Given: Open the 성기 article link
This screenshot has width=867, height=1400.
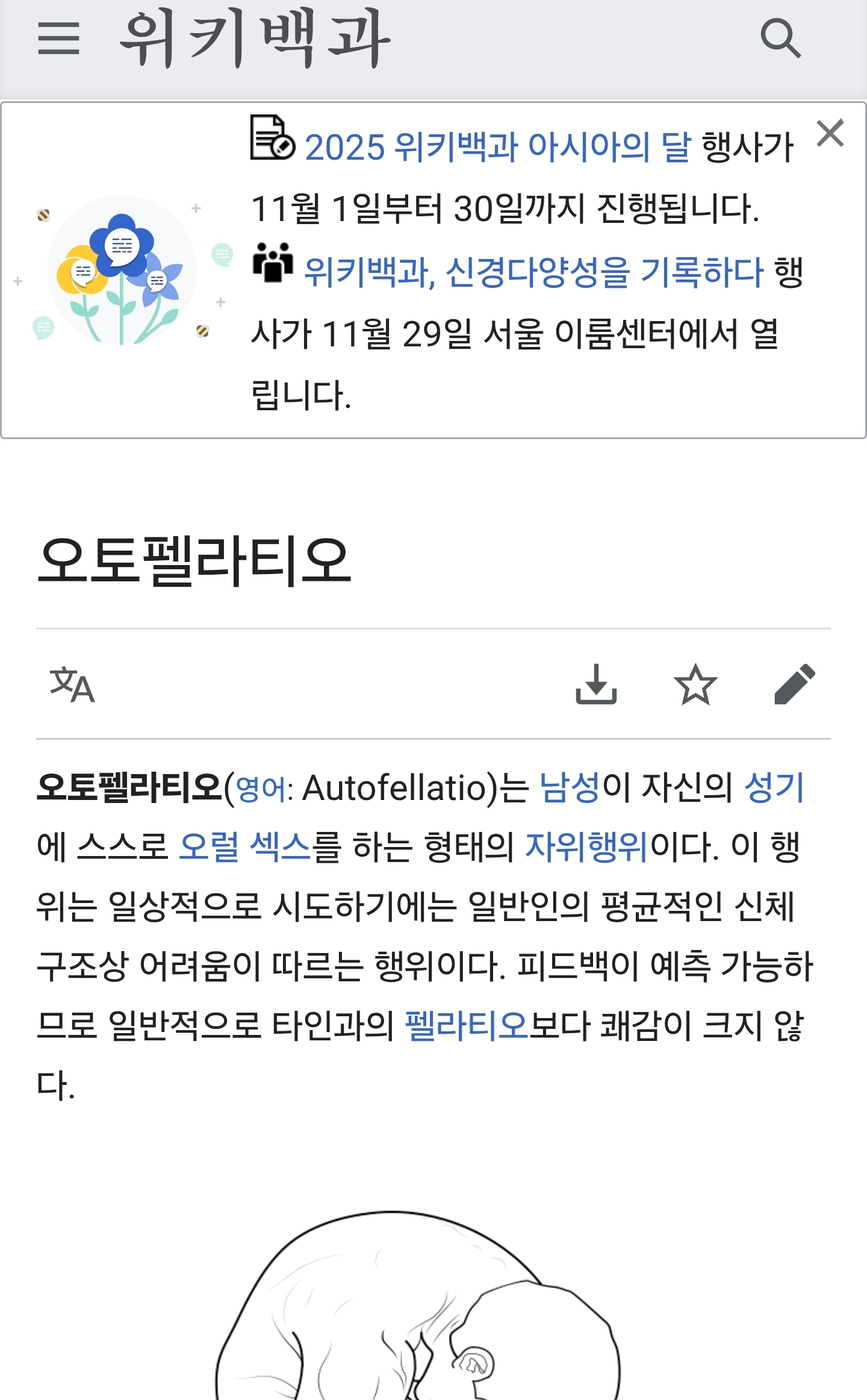Looking at the screenshot, I should pos(774,787).
